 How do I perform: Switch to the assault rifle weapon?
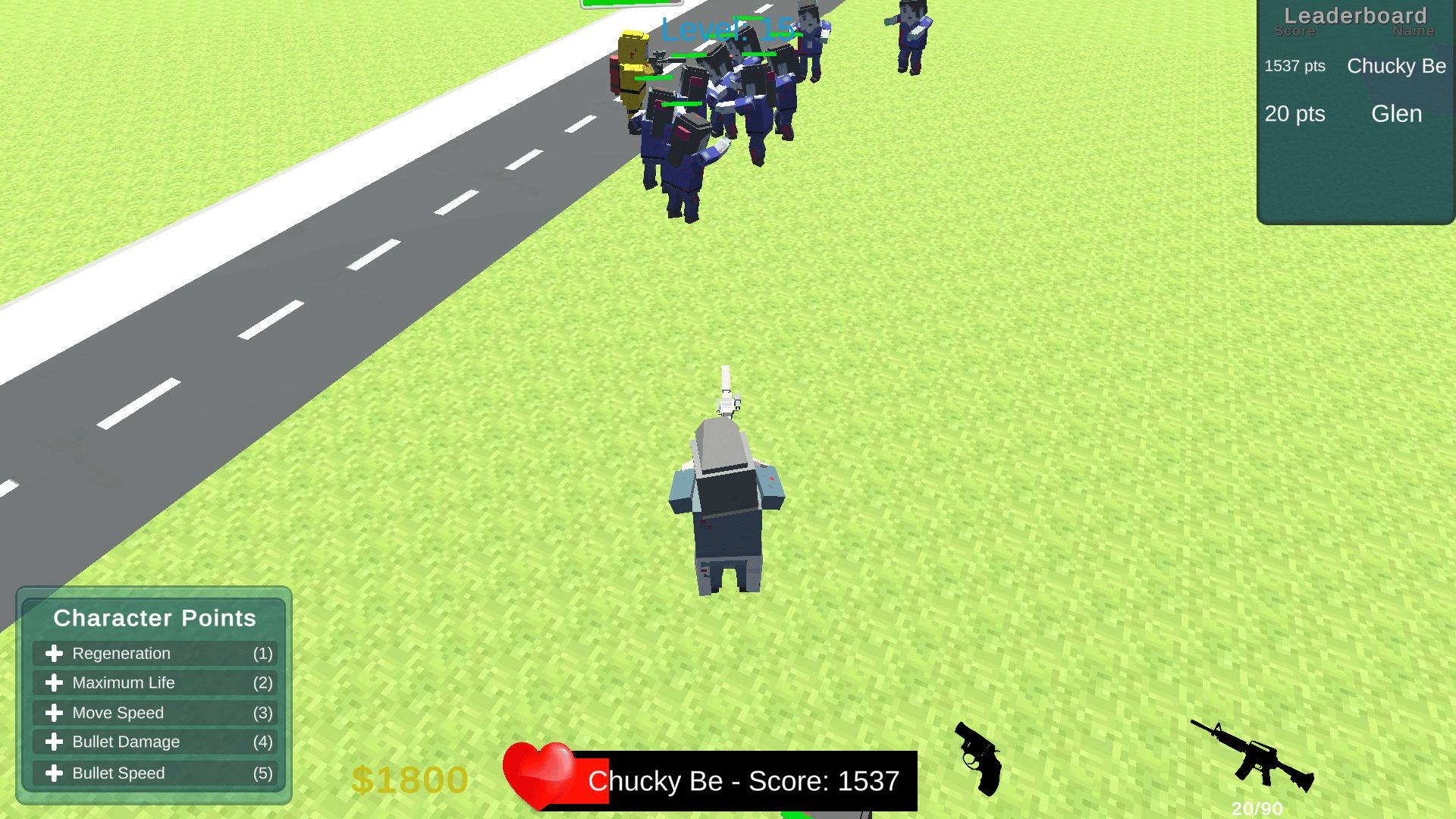click(1253, 755)
